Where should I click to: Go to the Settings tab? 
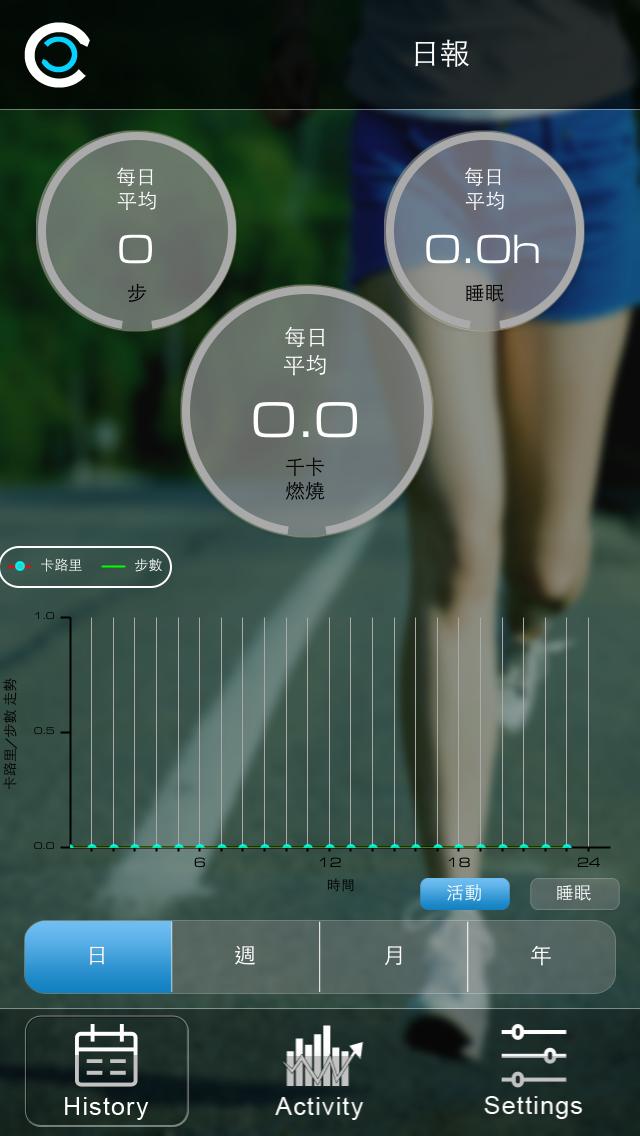tap(533, 1071)
